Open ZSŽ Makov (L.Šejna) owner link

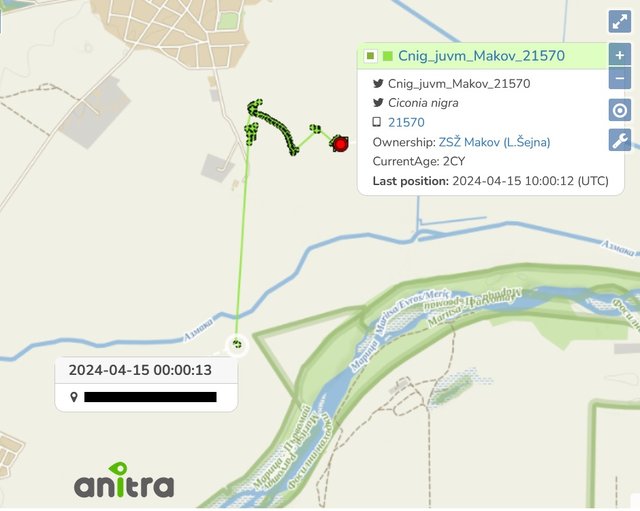[x=494, y=142]
